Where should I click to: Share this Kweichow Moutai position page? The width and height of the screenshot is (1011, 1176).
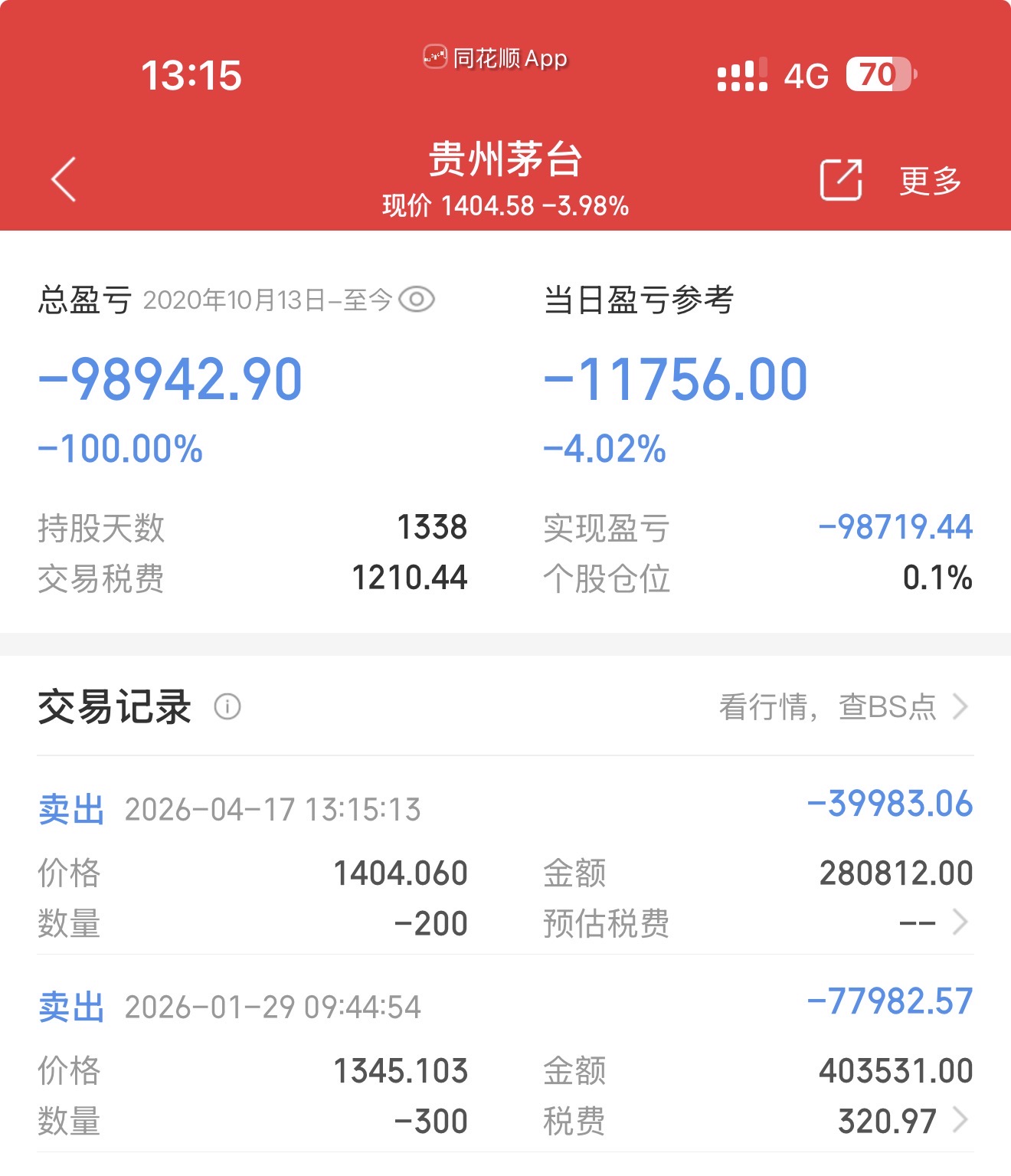point(841,180)
